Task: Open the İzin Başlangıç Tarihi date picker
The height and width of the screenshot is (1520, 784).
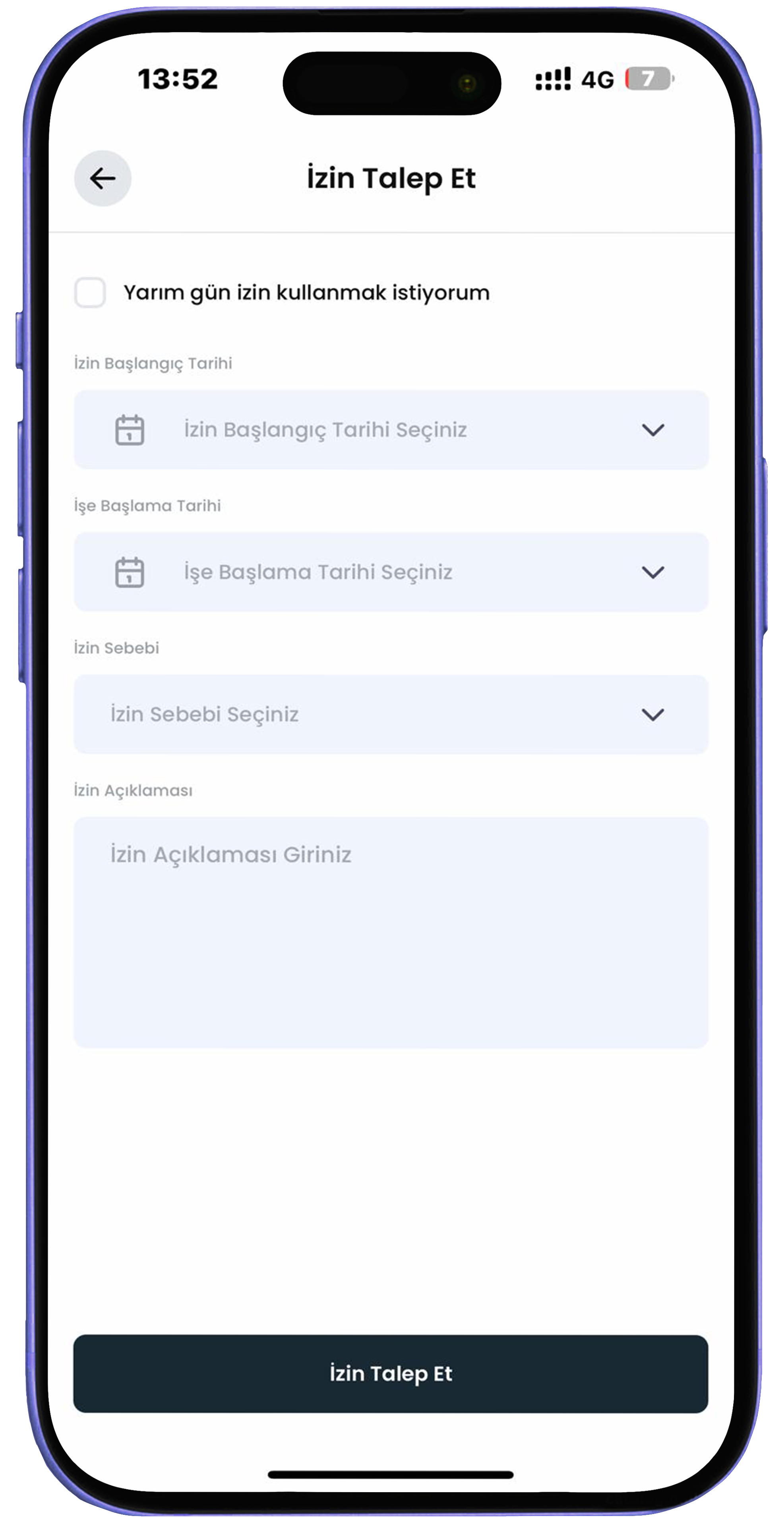Action: 391,430
